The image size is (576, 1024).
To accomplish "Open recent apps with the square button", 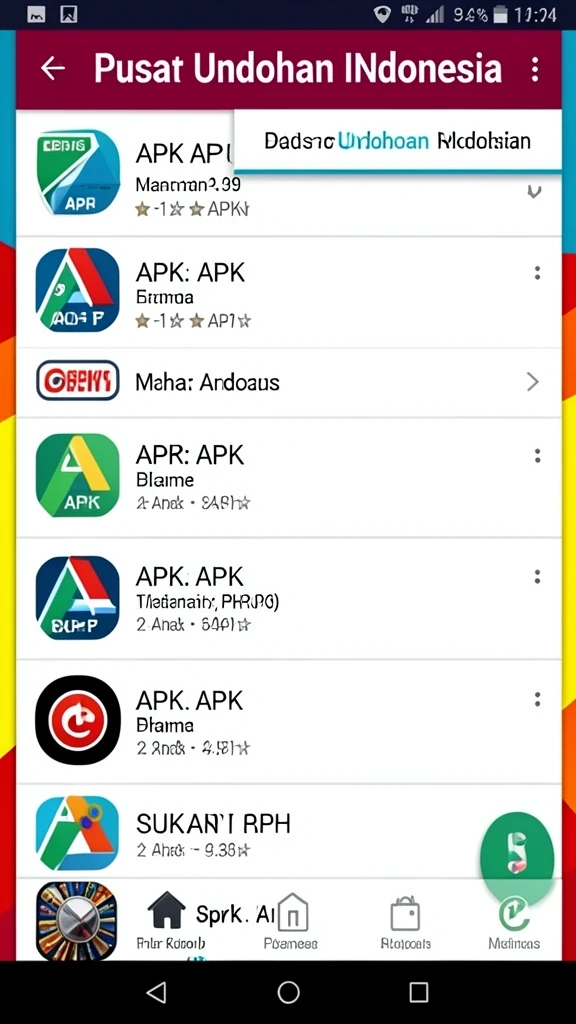I will (419, 992).
